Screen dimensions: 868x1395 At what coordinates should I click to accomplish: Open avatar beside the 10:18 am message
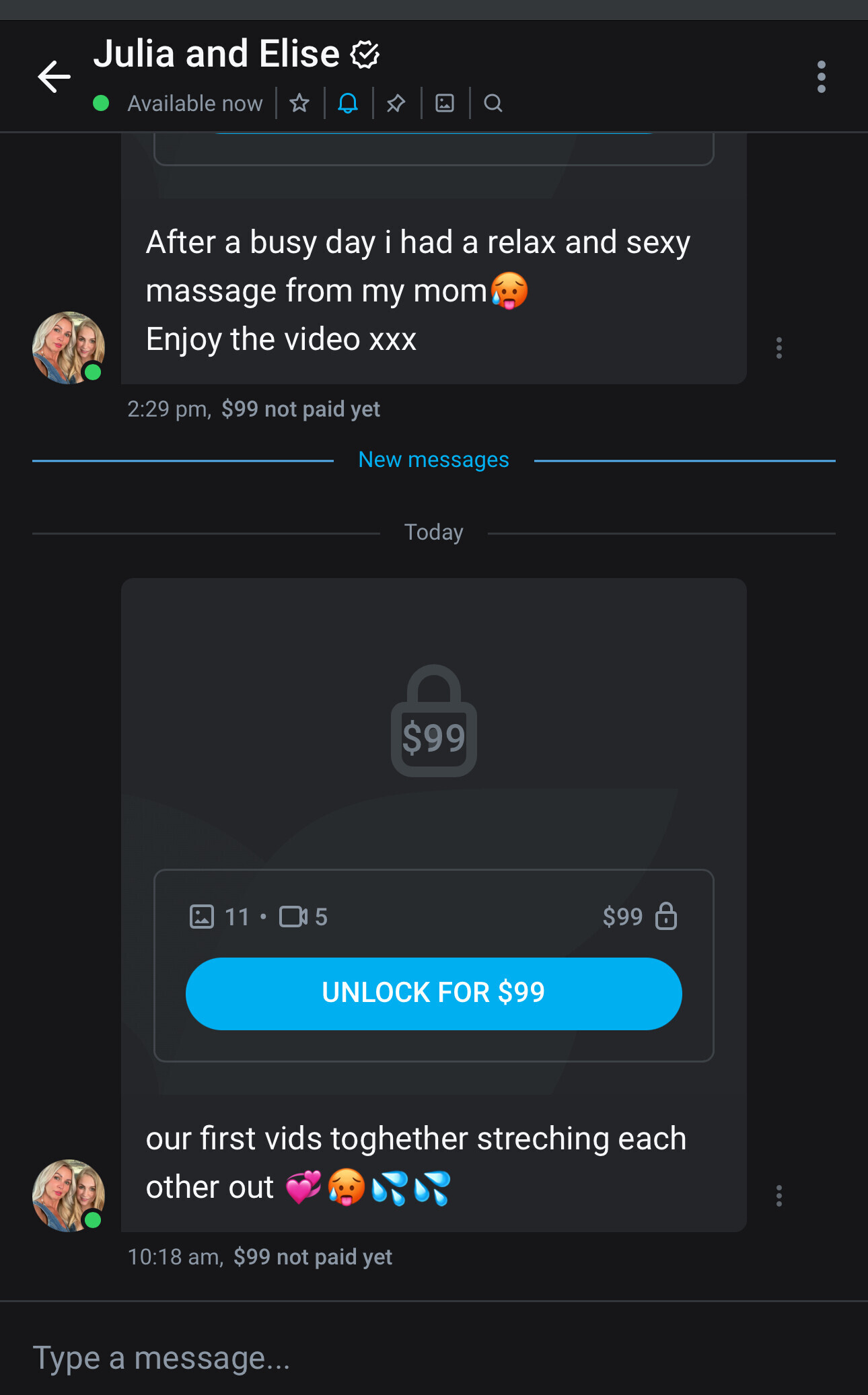point(69,1196)
